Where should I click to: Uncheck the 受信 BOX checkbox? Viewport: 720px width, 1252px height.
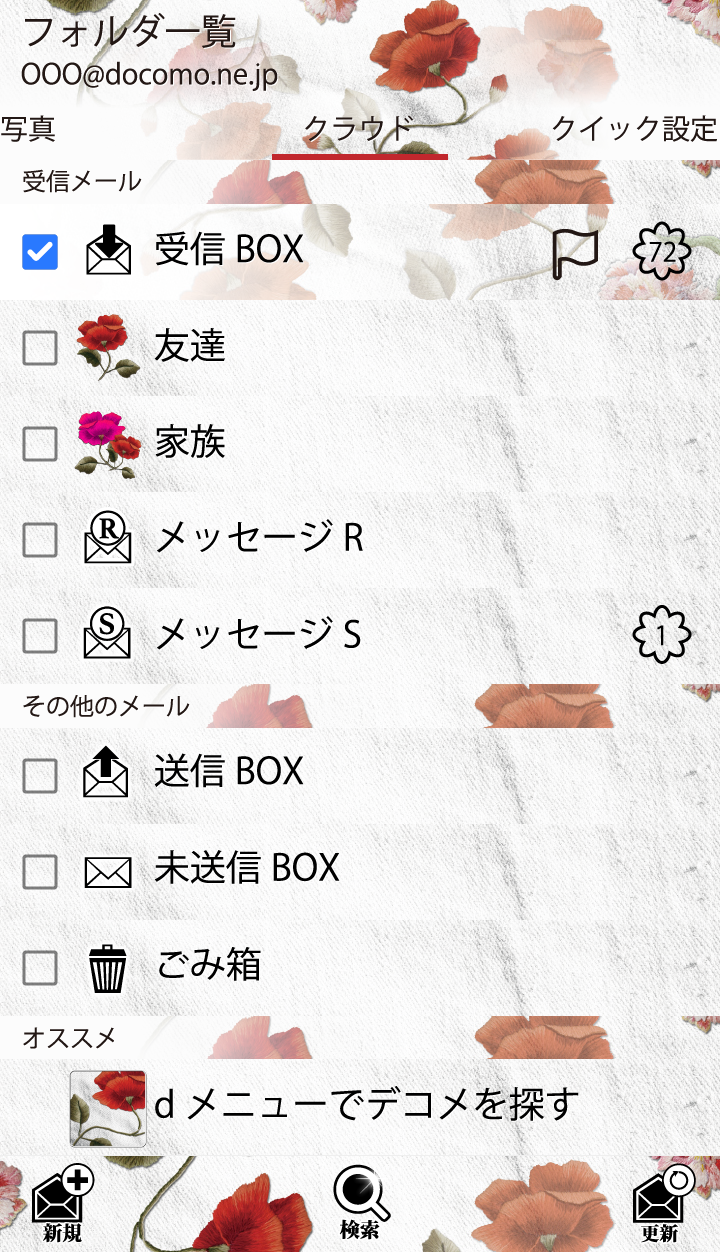pos(40,253)
